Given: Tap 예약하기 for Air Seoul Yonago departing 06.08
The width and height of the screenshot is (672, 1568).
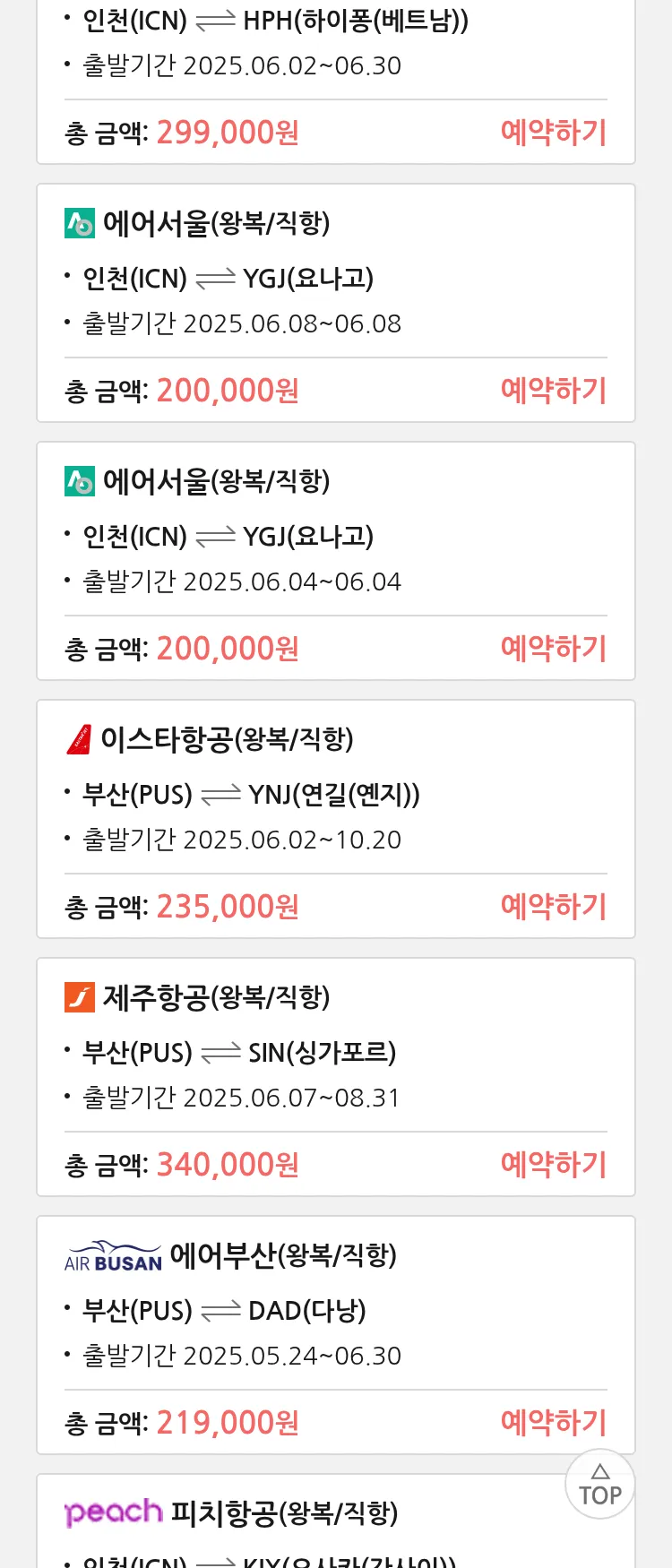Looking at the screenshot, I should 553,391.
